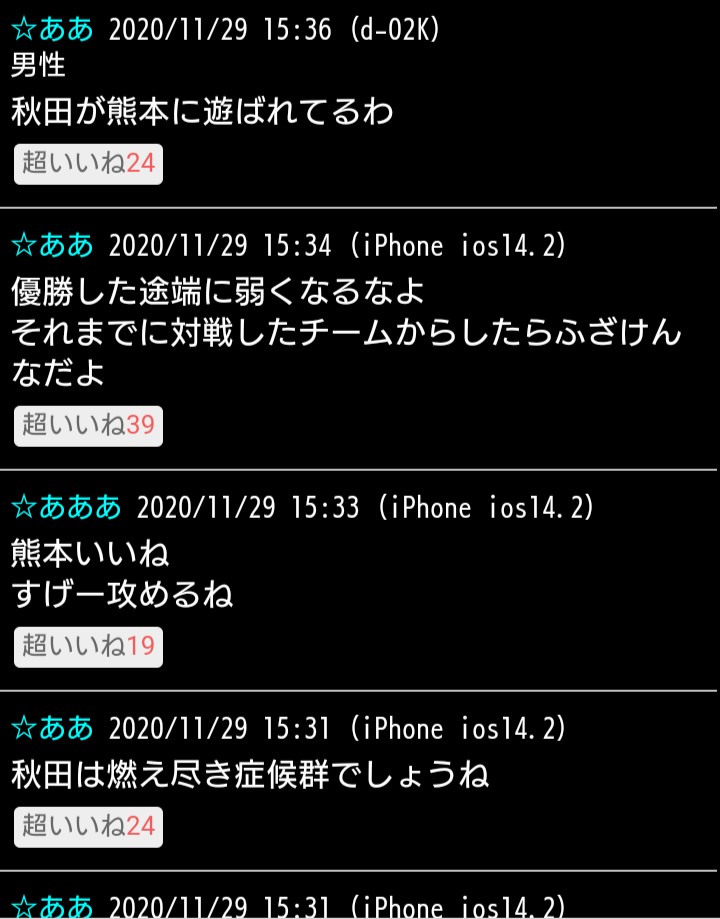Give 超いいね to the 熊本いいね comment
Viewport: 720px width, 919px height.
[x=88, y=646]
